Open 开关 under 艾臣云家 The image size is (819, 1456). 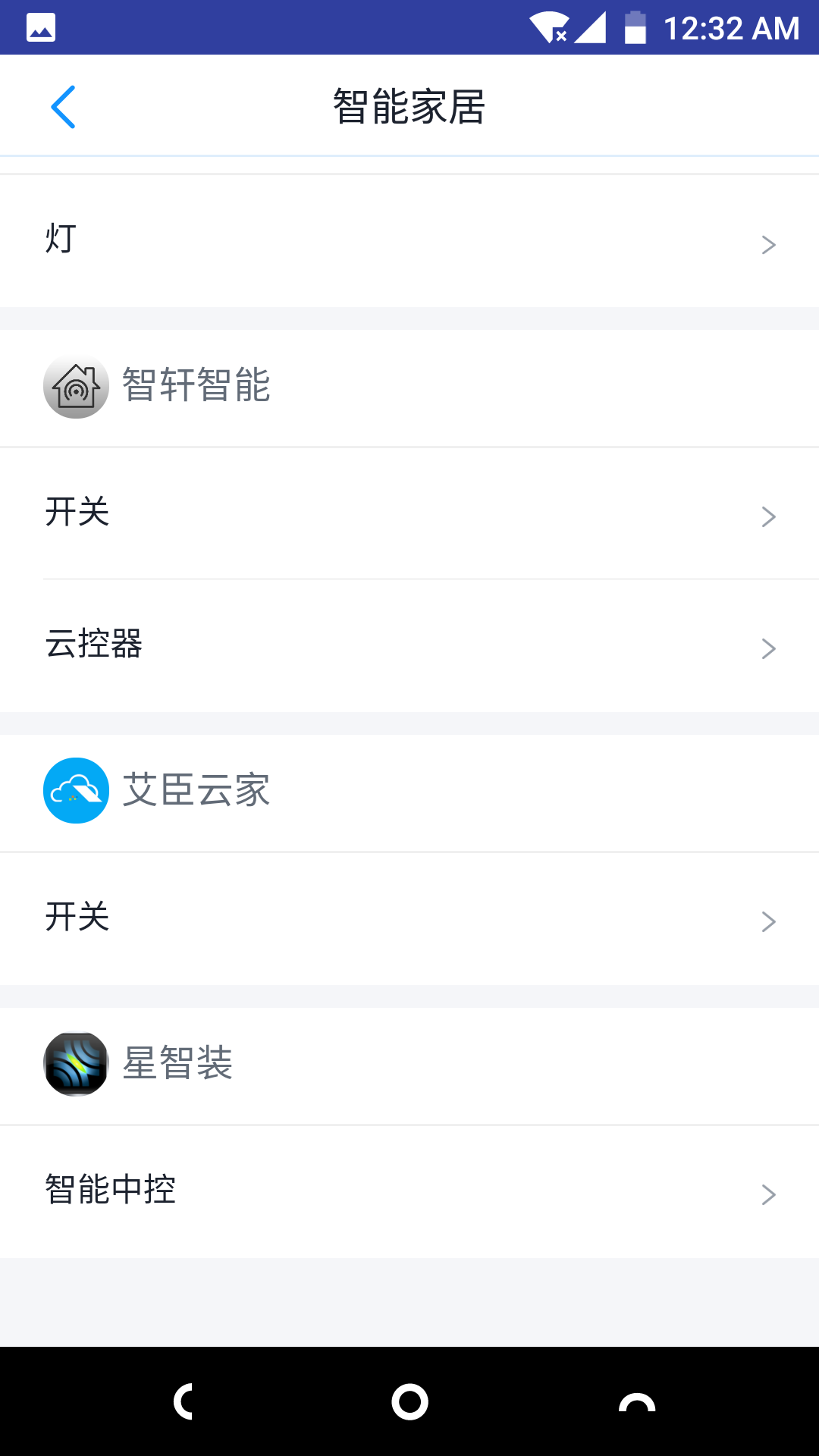pyautogui.click(x=409, y=919)
